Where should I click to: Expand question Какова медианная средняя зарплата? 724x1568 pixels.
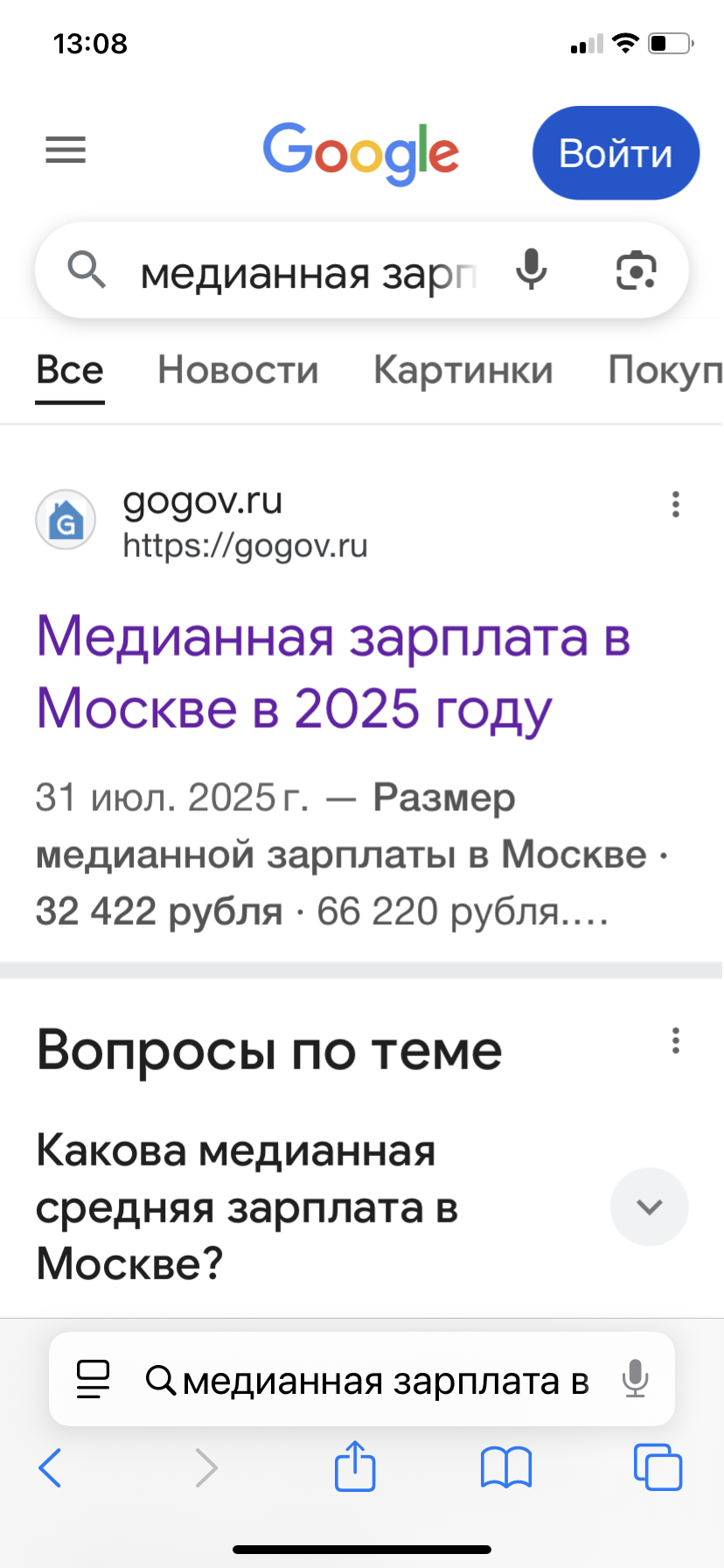(x=649, y=1207)
